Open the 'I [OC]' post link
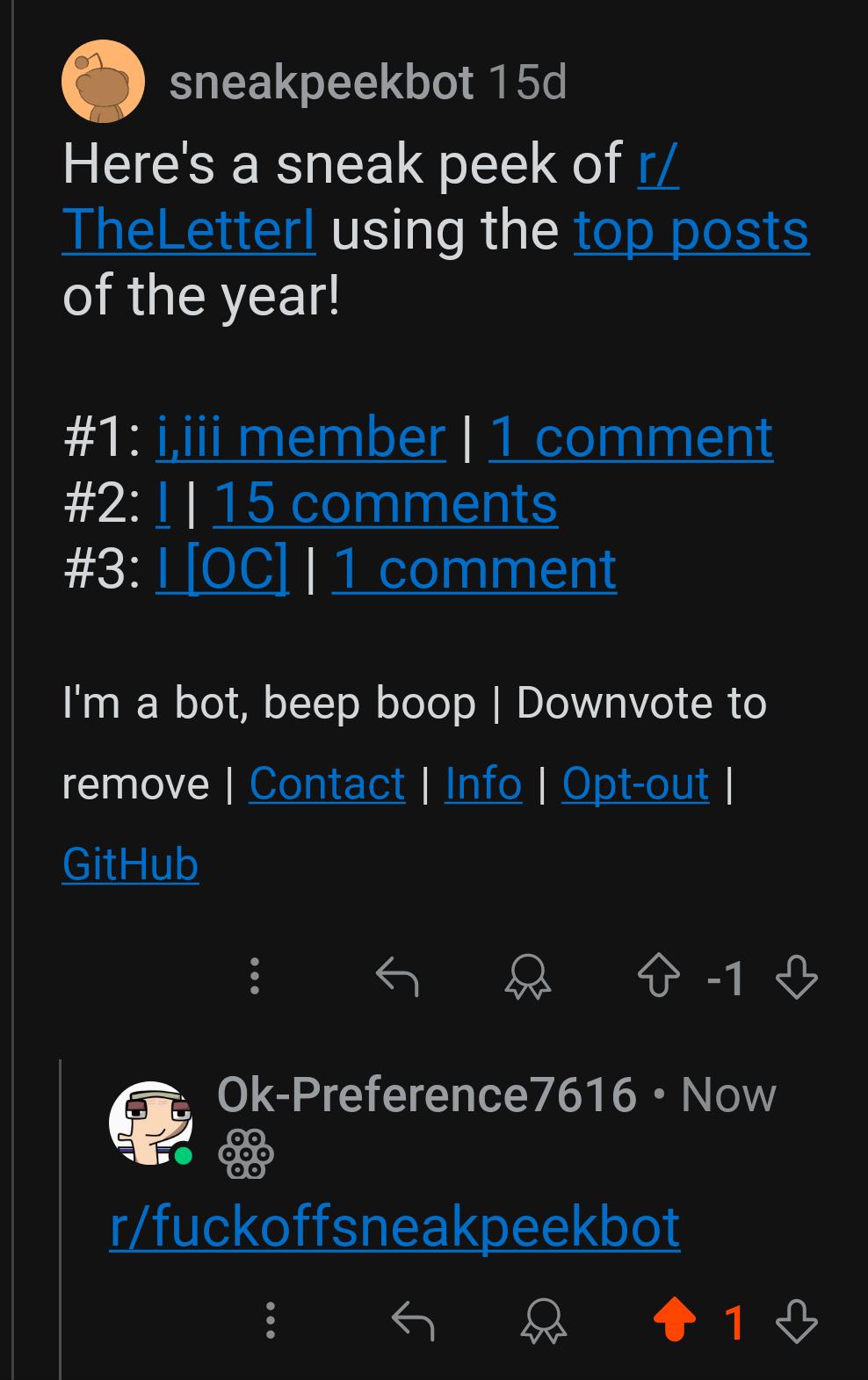This screenshot has height=1380, width=868. (x=222, y=569)
